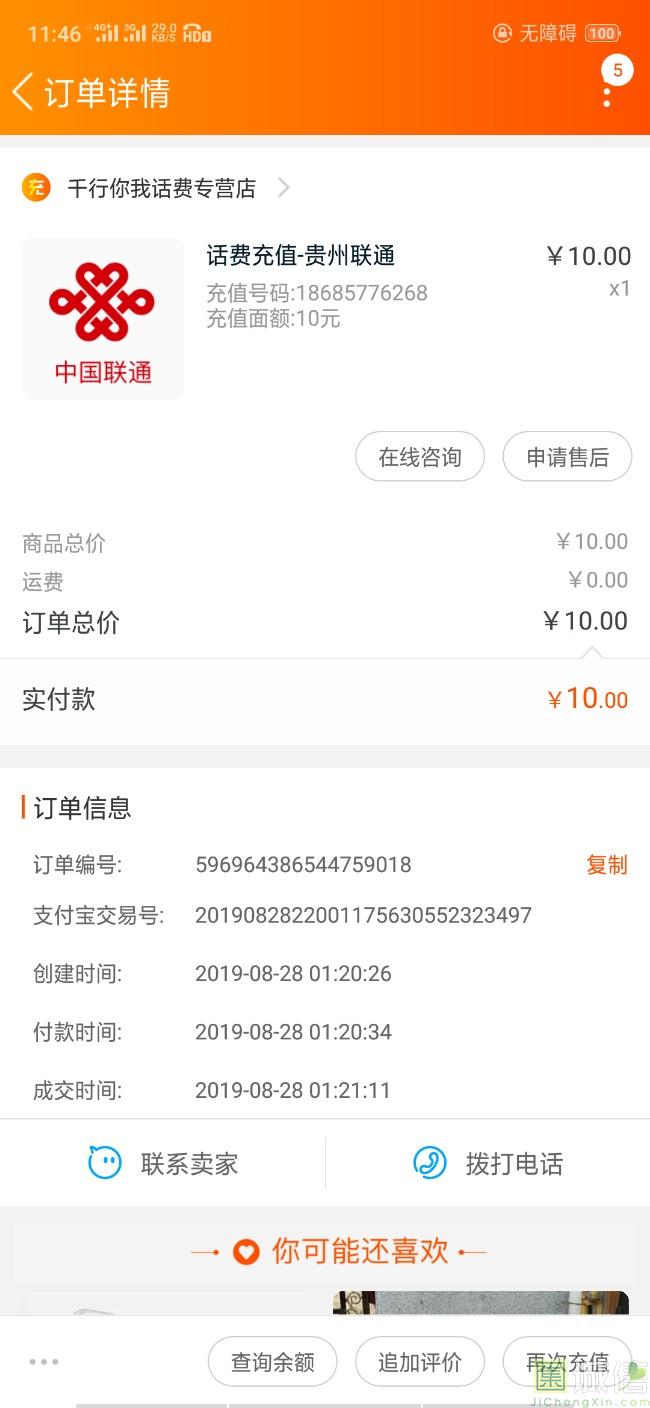
Task: Go back from the order details page
Action: [x=24, y=92]
